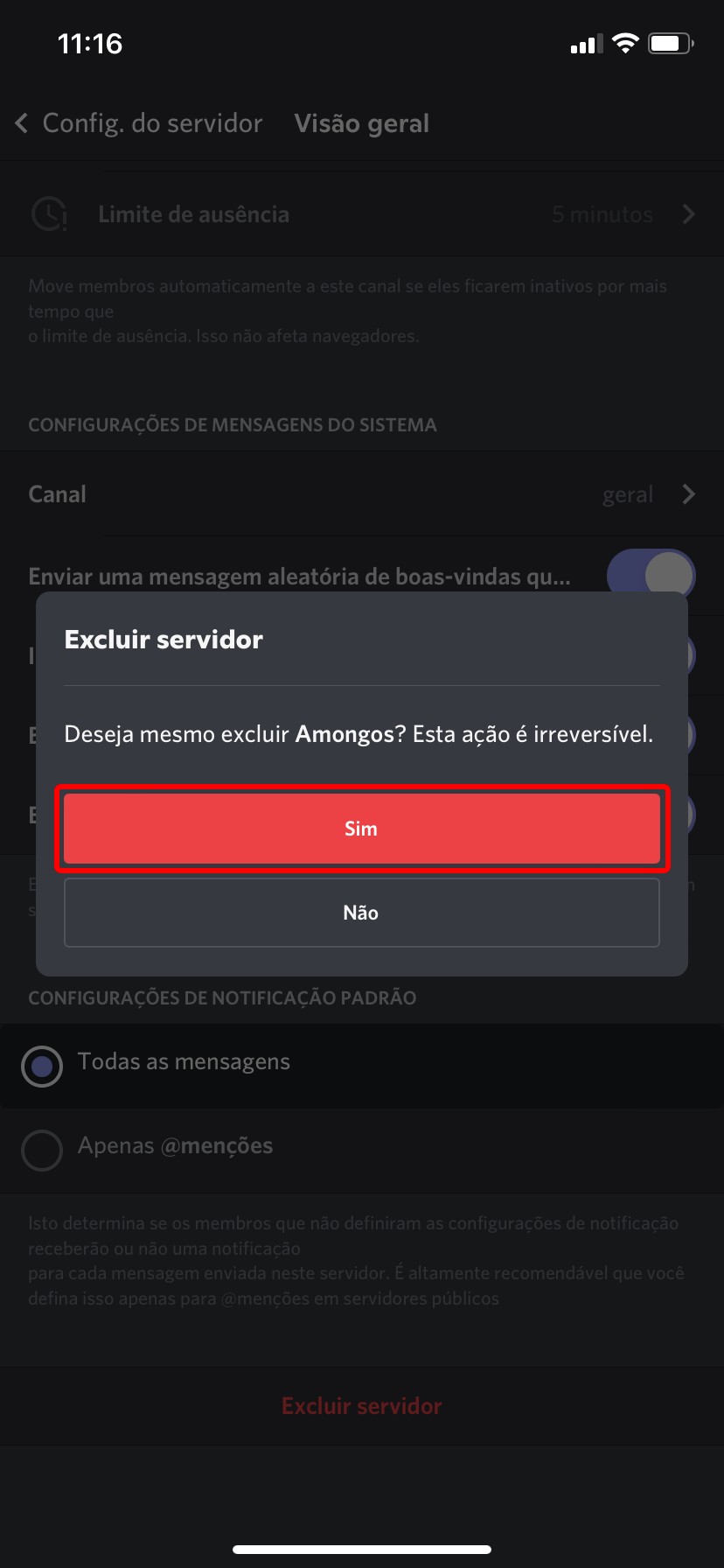
Task: Confirm server deletion with Sim
Action: (361, 829)
